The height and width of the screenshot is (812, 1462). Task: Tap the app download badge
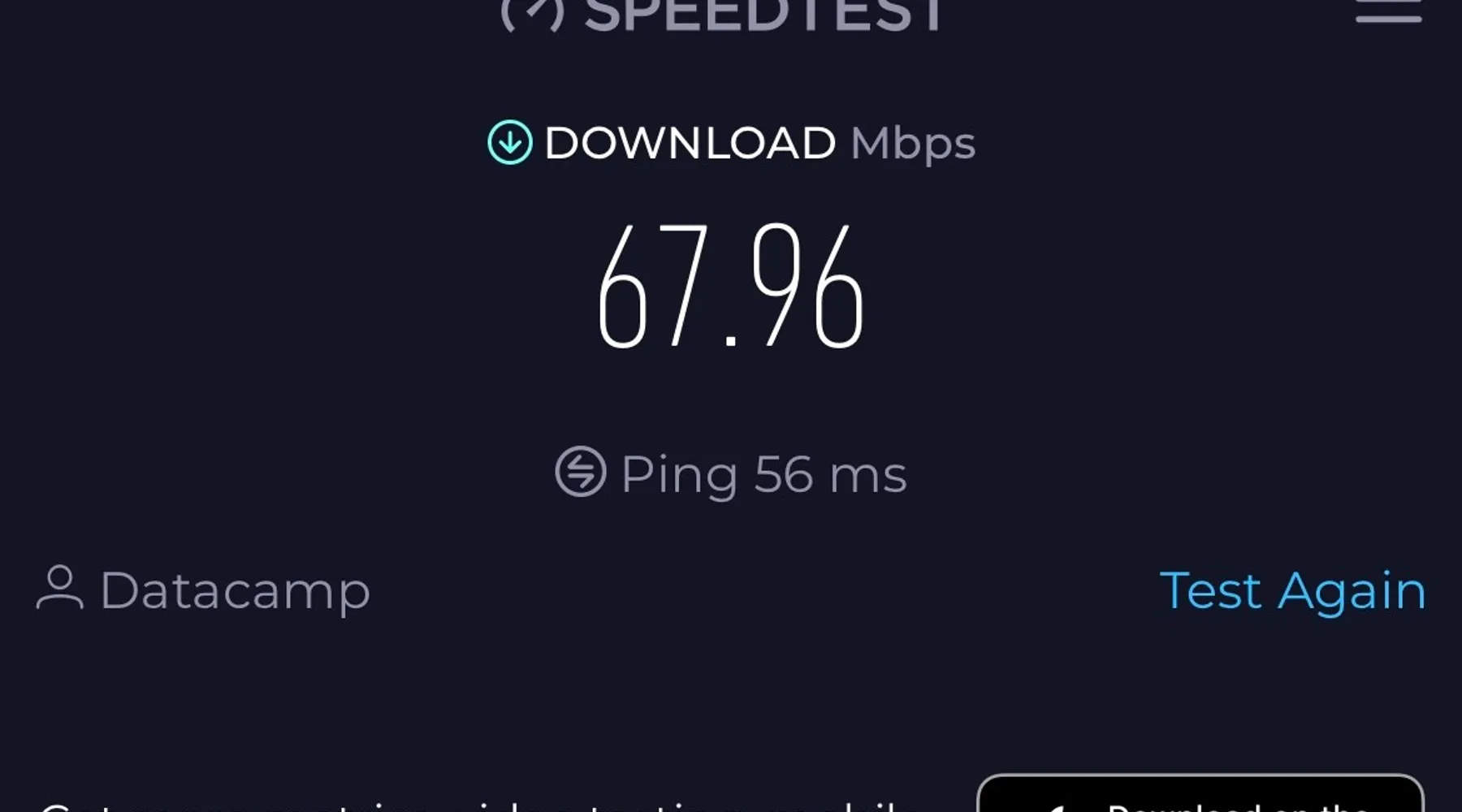pos(1200,796)
